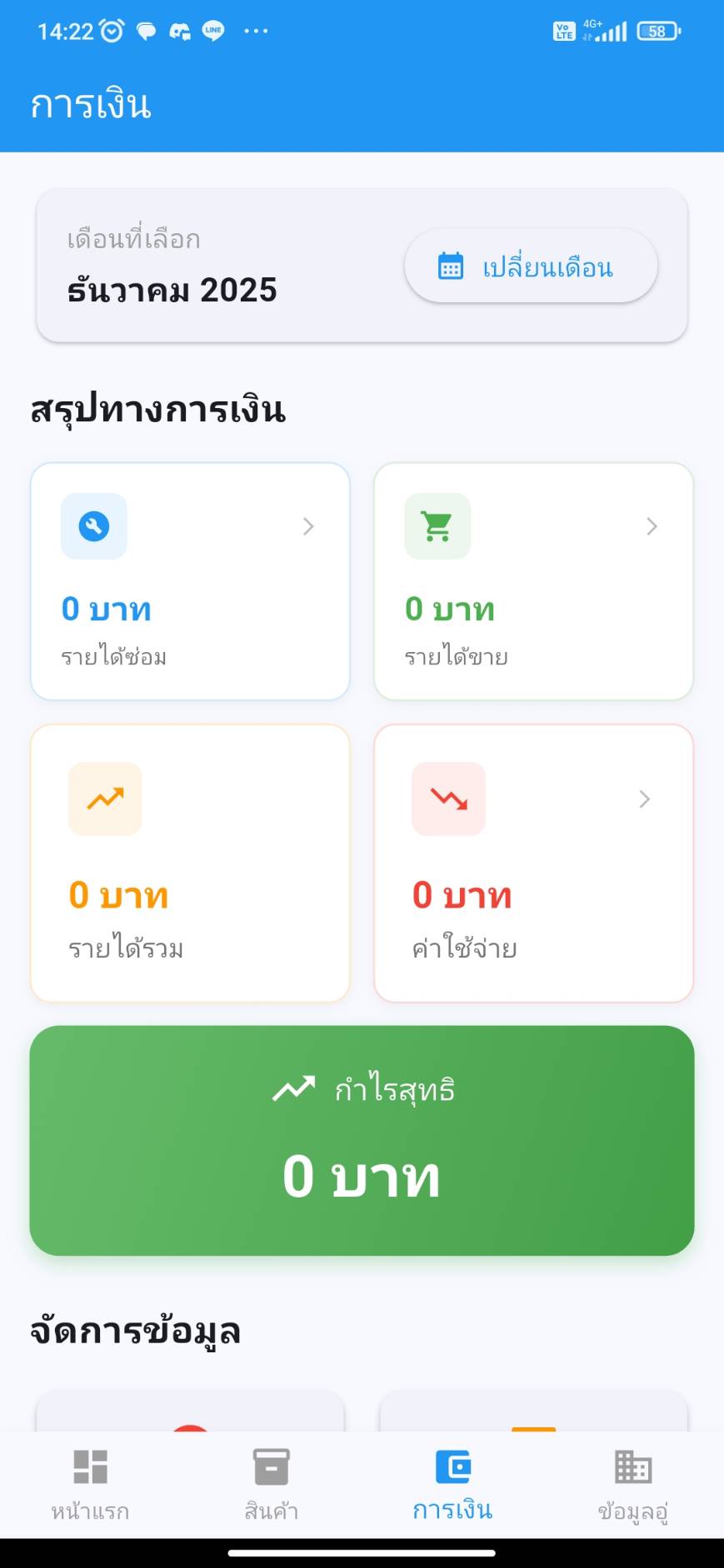Open the รายได้ซ่อม card

(x=190, y=581)
